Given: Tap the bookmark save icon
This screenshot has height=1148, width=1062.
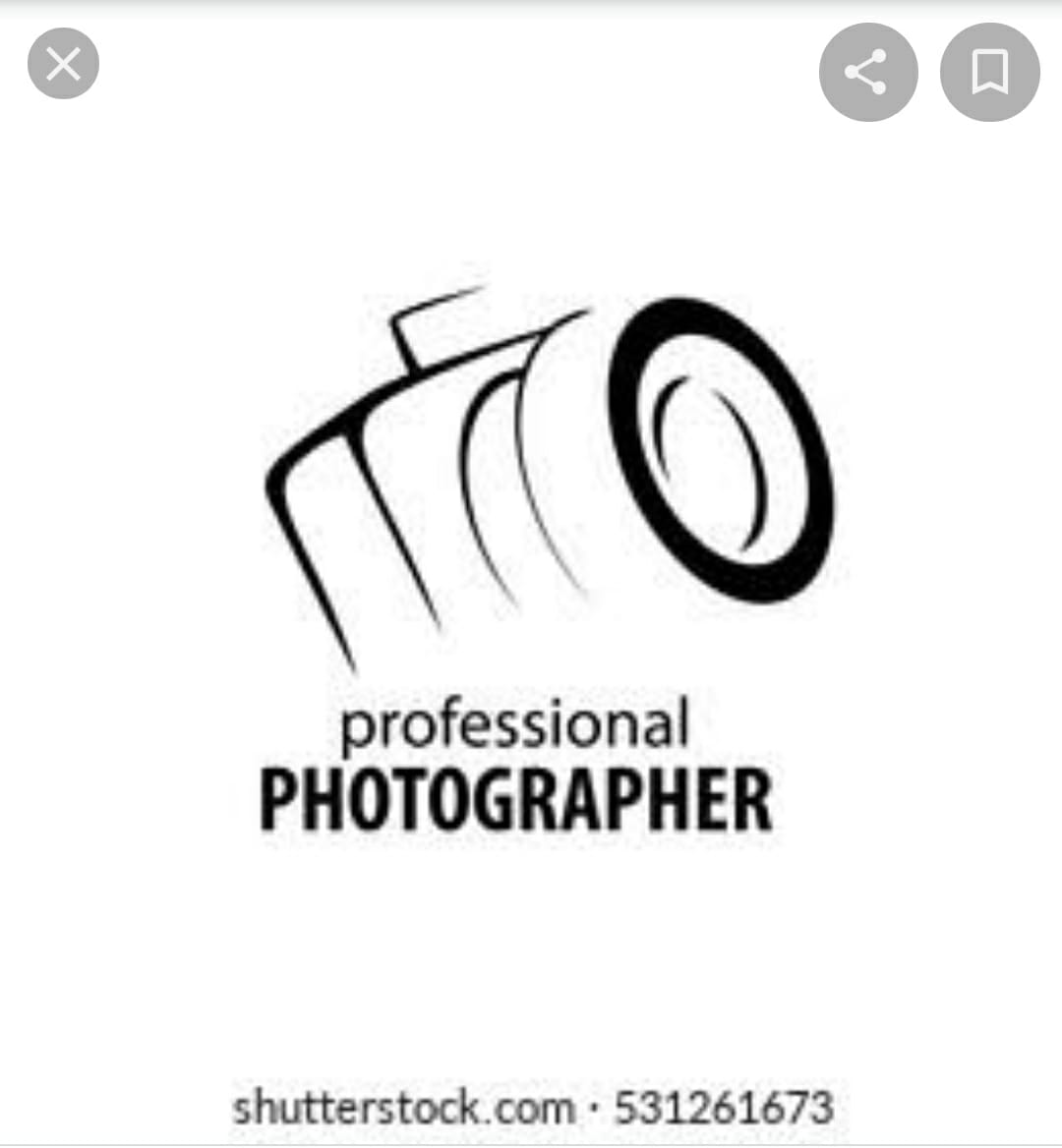Looking at the screenshot, I should point(989,73).
